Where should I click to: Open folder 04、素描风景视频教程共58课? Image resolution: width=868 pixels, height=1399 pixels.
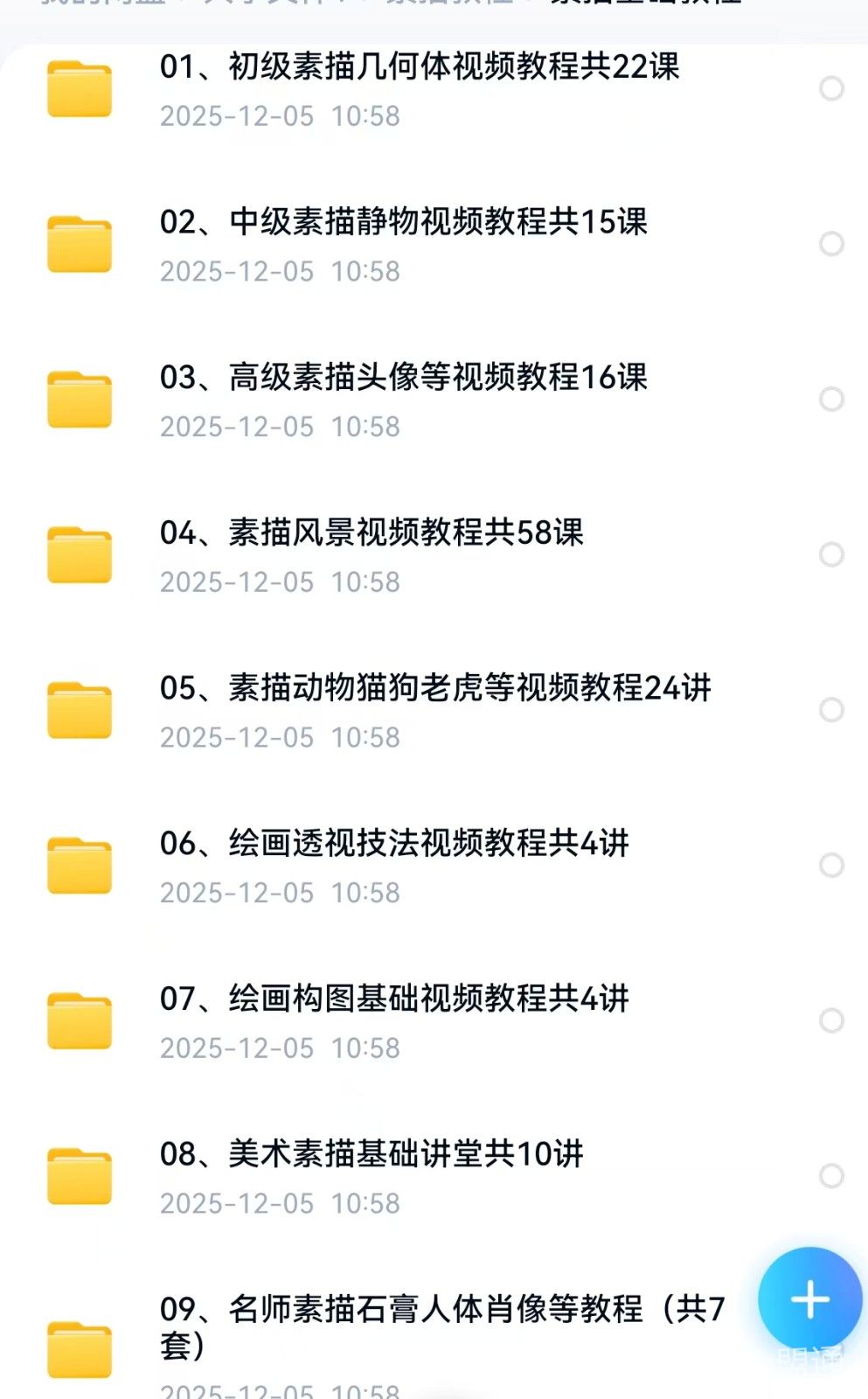[371, 533]
